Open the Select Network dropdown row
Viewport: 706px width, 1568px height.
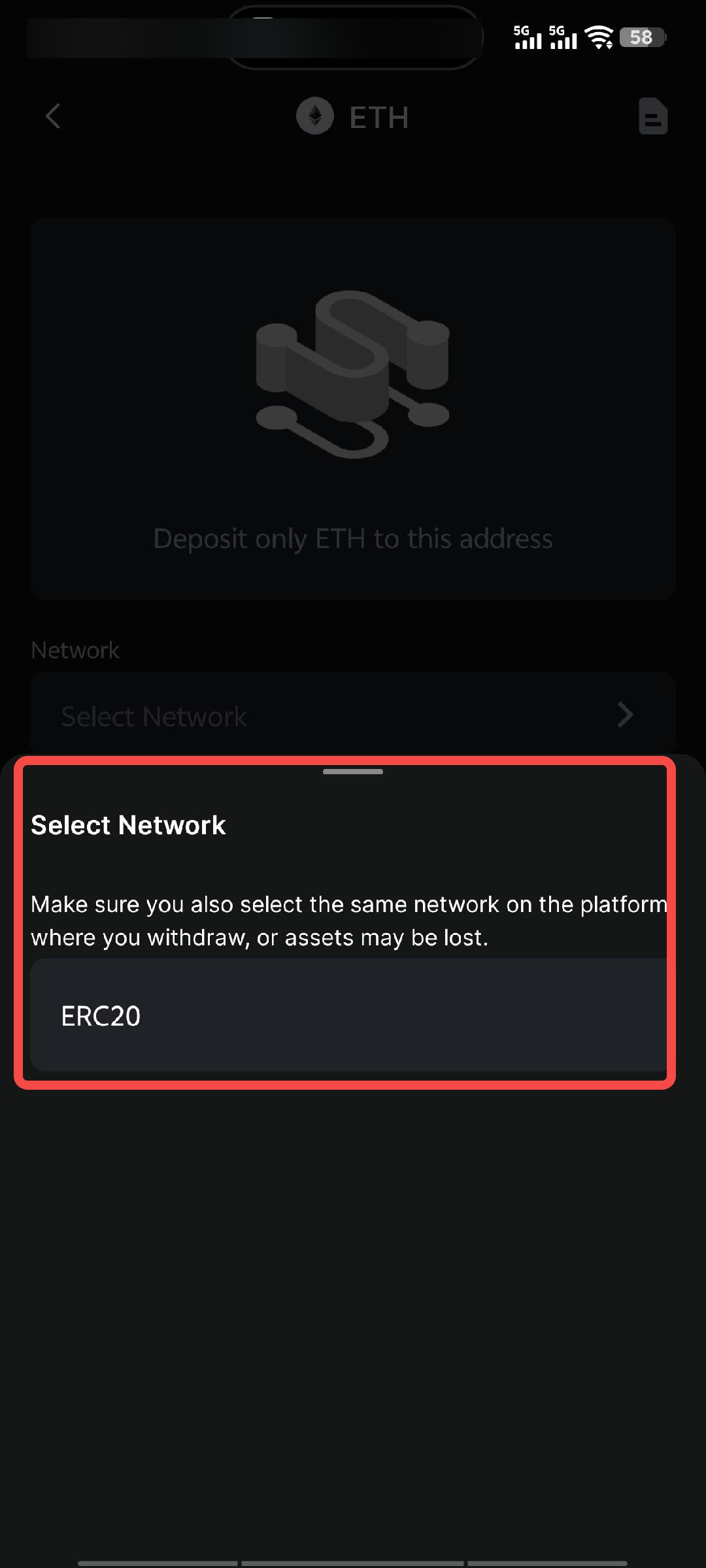[x=352, y=715]
